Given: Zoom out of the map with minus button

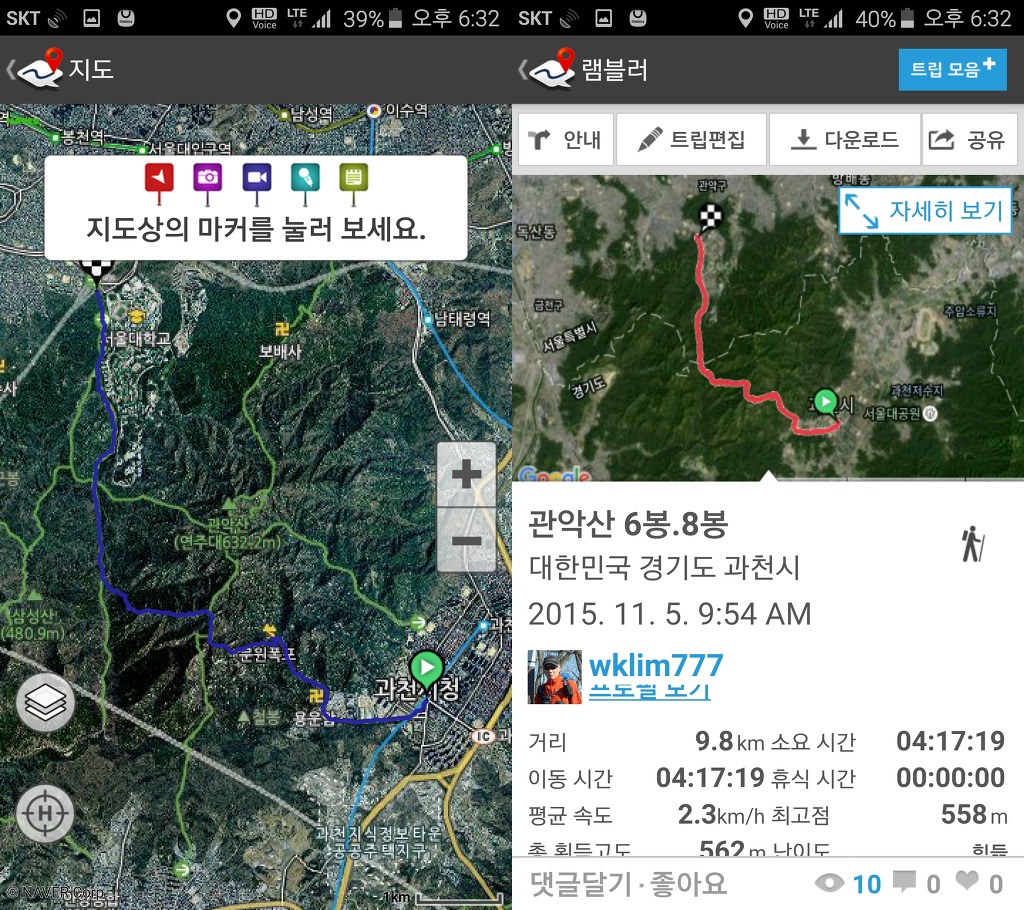Looking at the screenshot, I should click(x=466, y=540).
